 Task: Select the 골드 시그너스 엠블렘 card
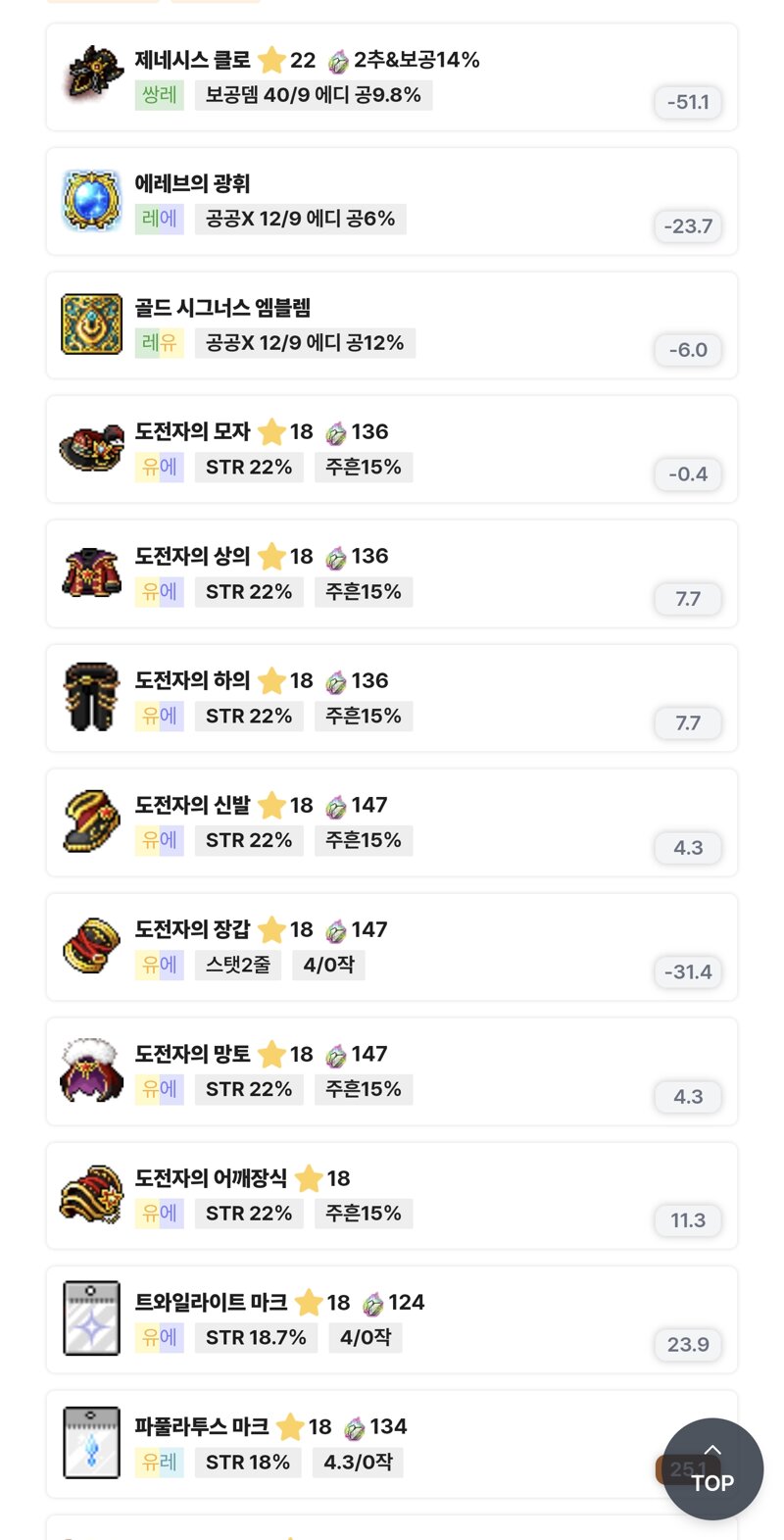click(x=392, y=325)
